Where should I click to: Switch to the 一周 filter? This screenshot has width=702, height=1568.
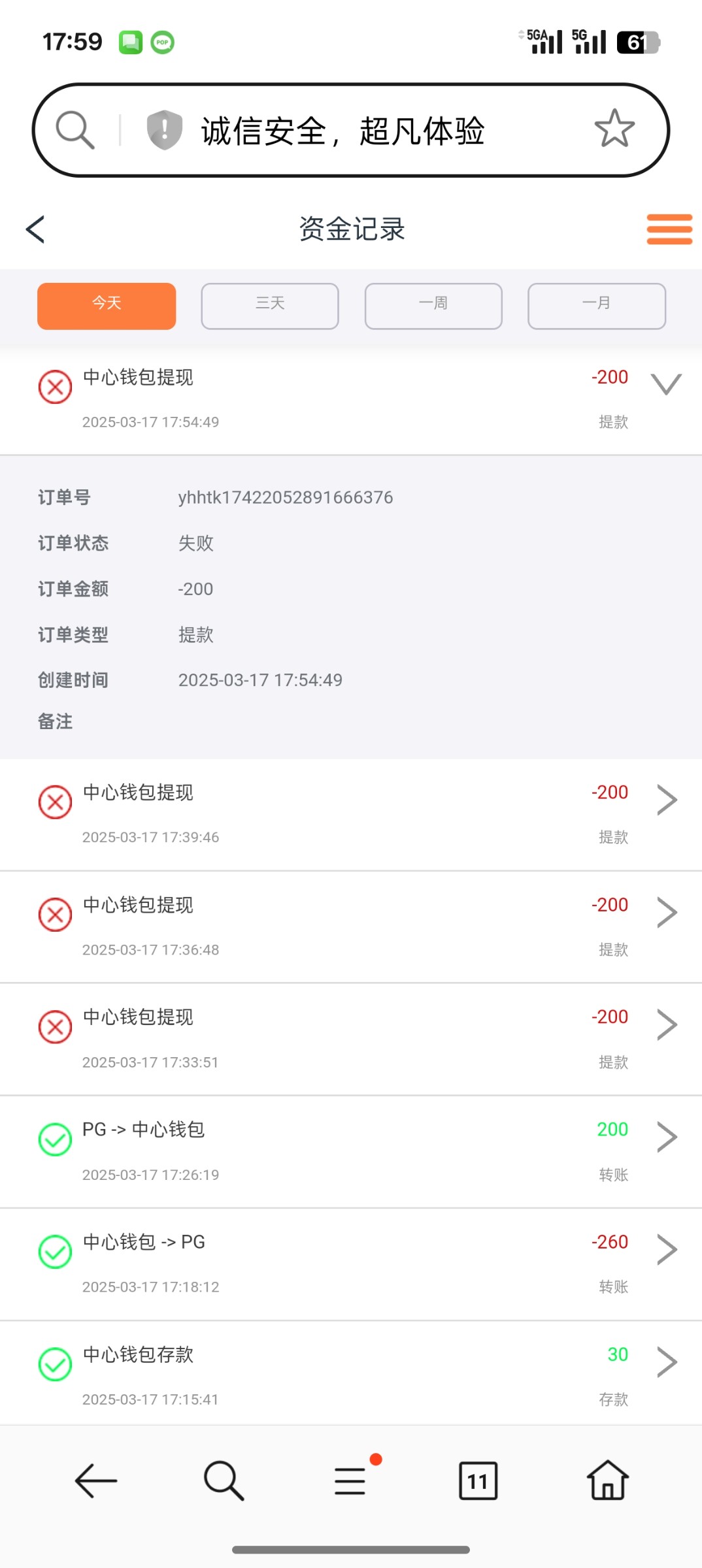click(433, 306)
